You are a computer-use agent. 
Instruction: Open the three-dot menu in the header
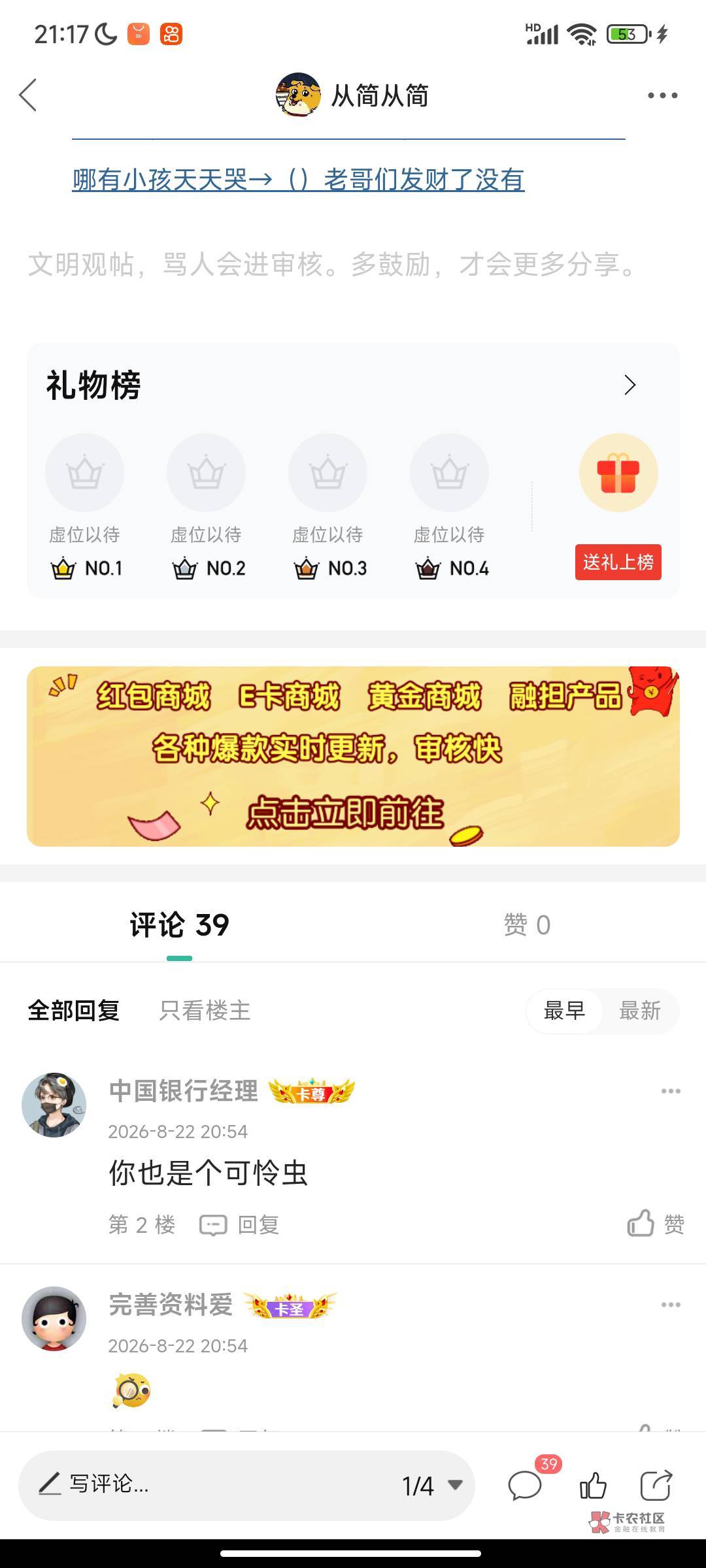[x=662, y=95]
